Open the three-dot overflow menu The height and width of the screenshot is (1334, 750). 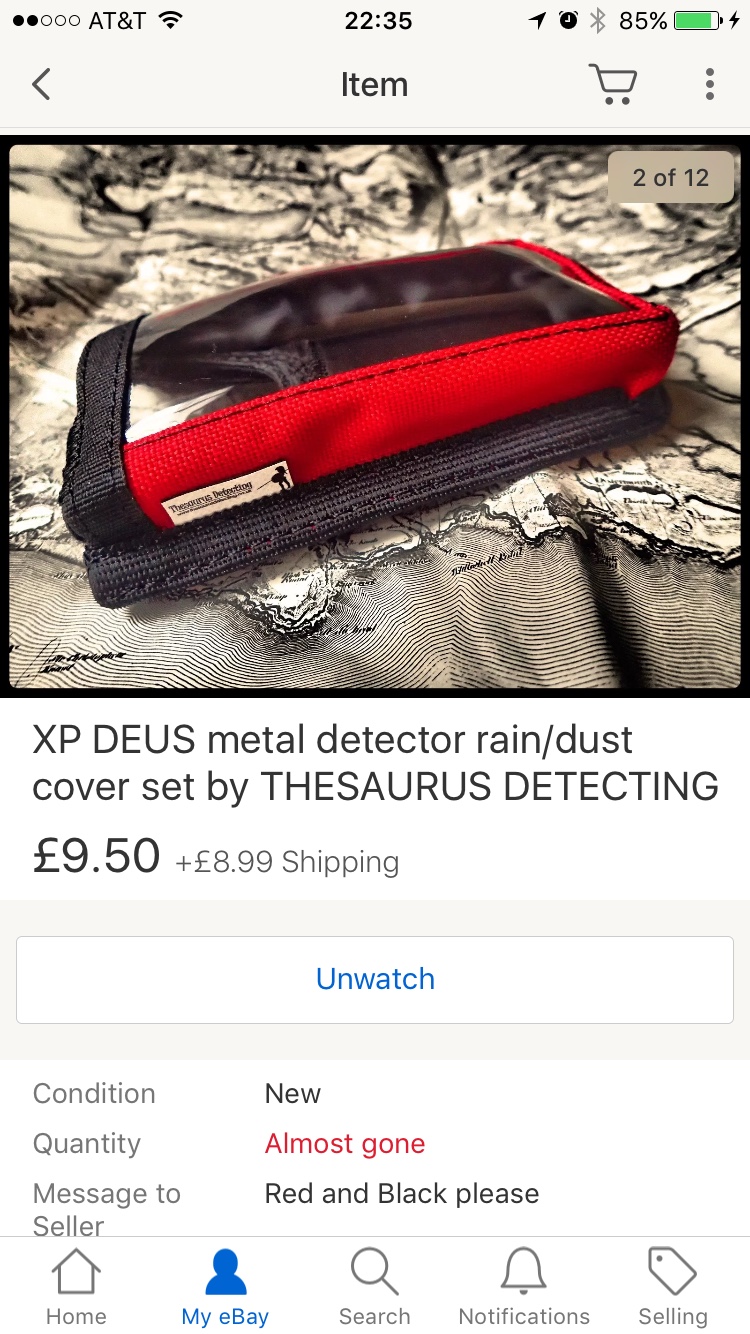709,84
